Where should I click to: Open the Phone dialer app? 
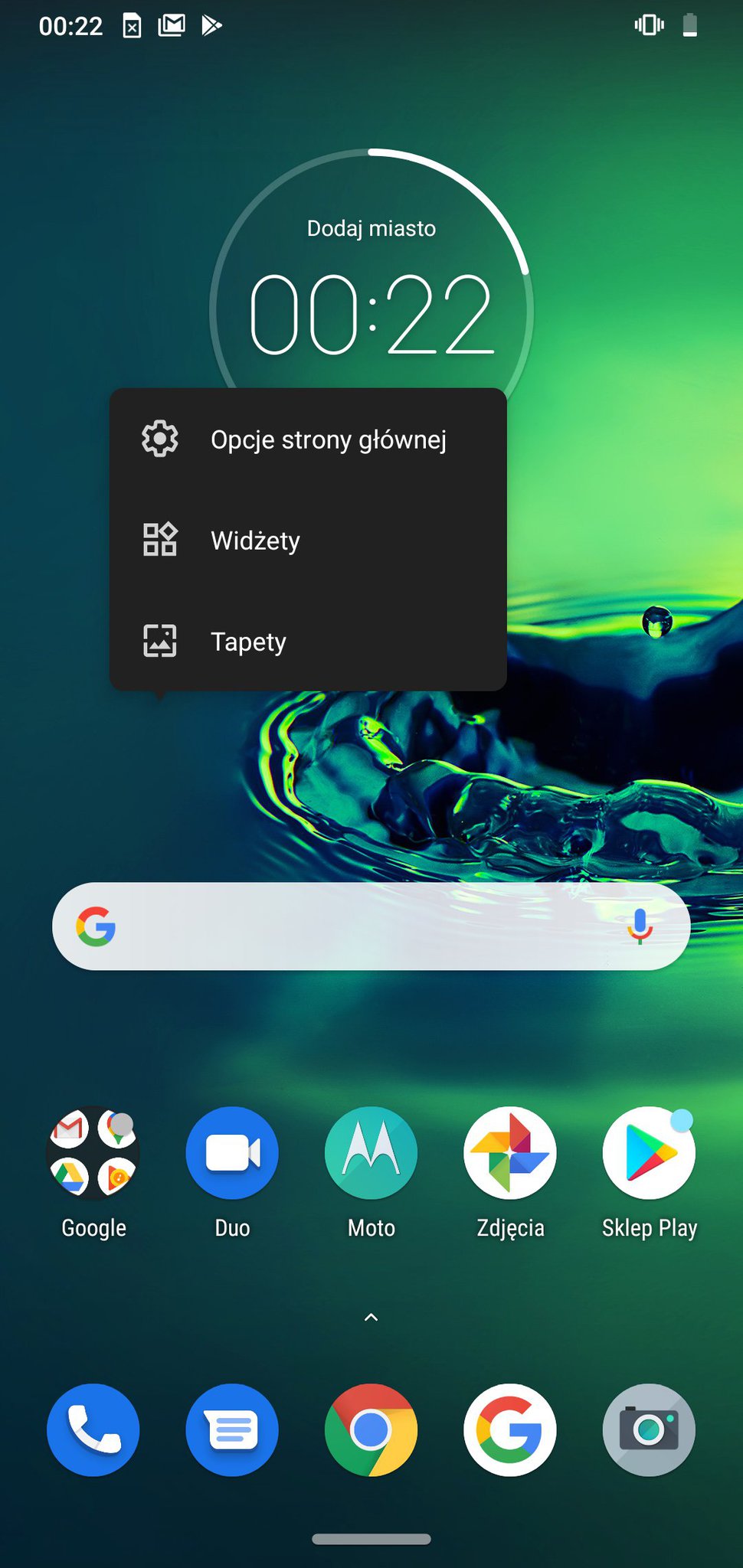93,1429
